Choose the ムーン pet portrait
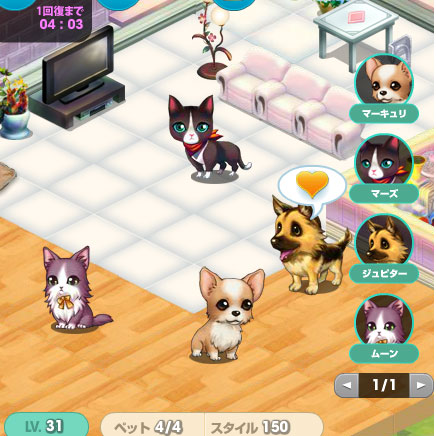 coord(384,322)
